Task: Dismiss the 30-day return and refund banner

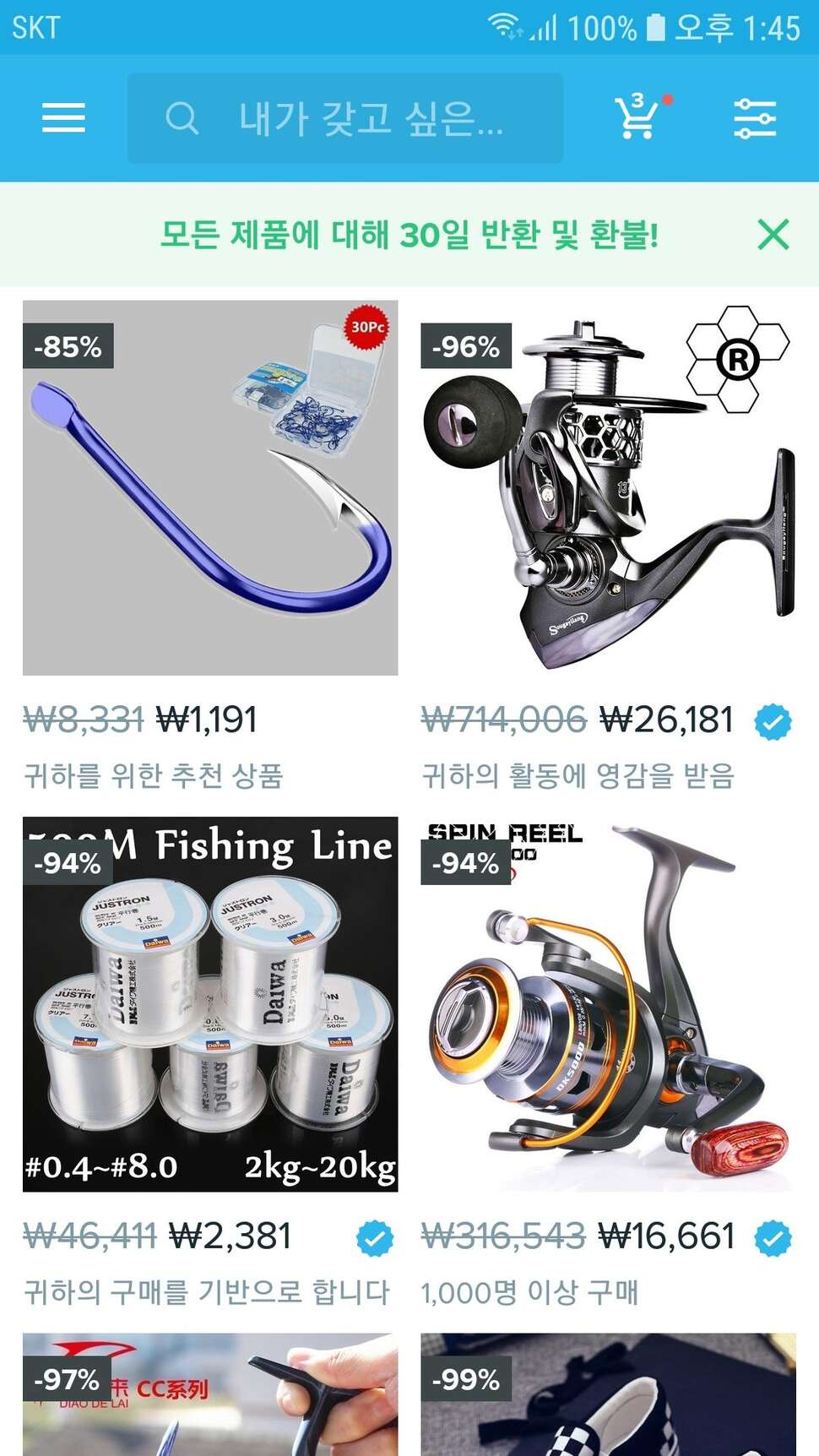Action: pos(773,235)
